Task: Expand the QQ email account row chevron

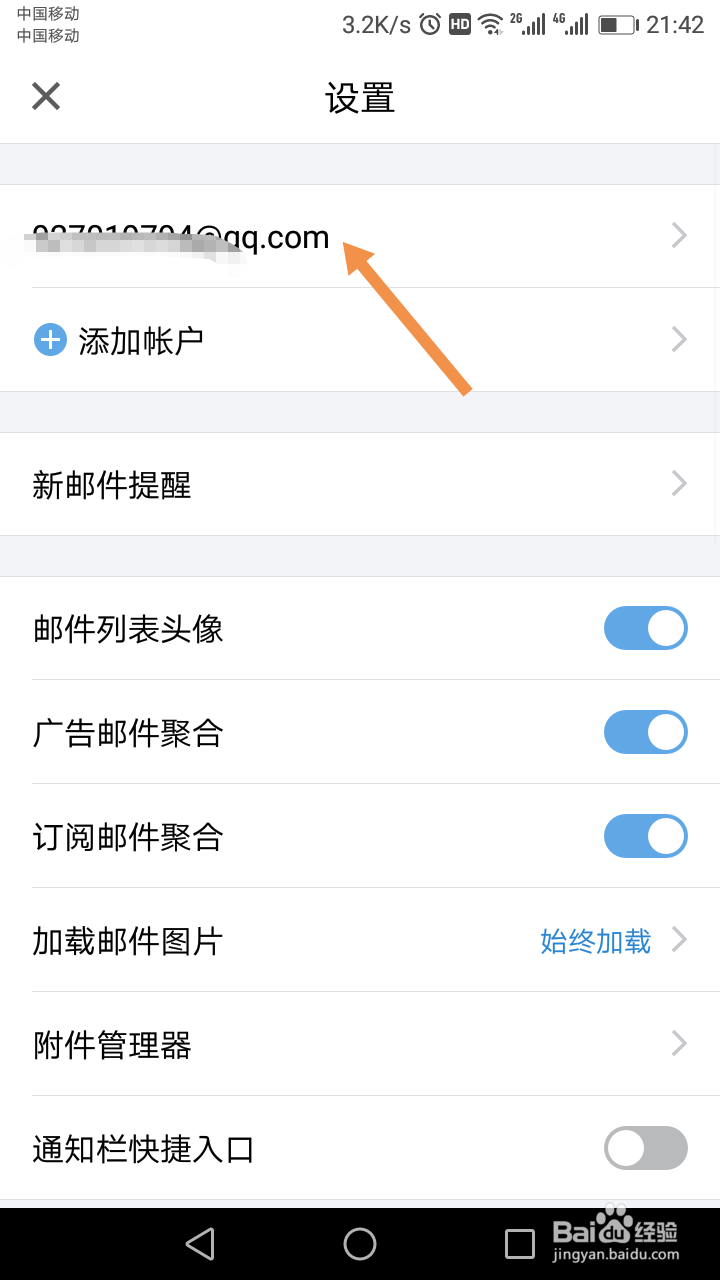Action: point(679,235)
